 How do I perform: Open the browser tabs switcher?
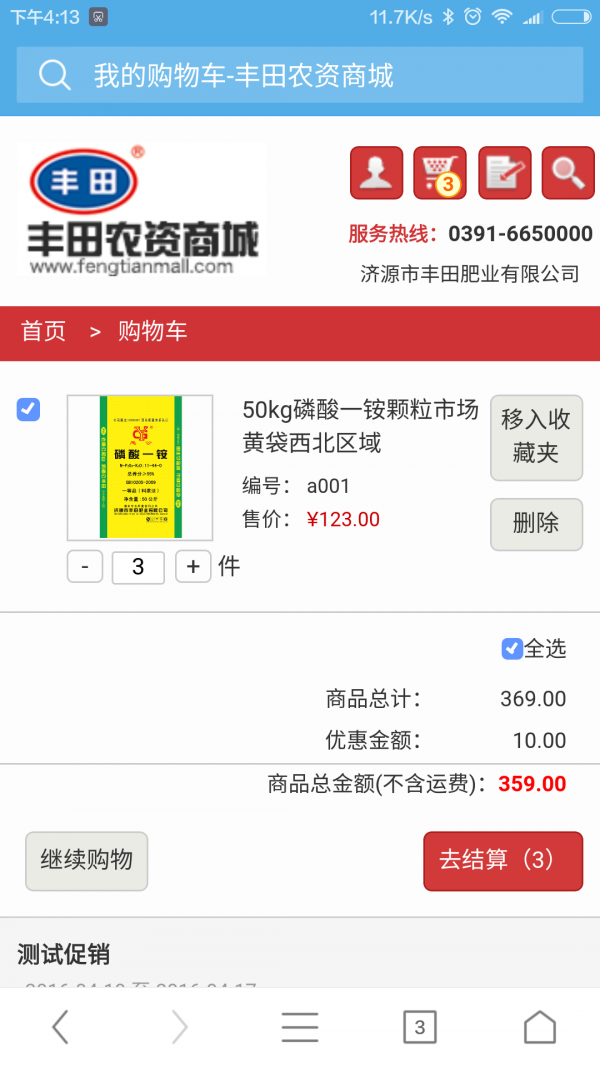[420, 1027]
